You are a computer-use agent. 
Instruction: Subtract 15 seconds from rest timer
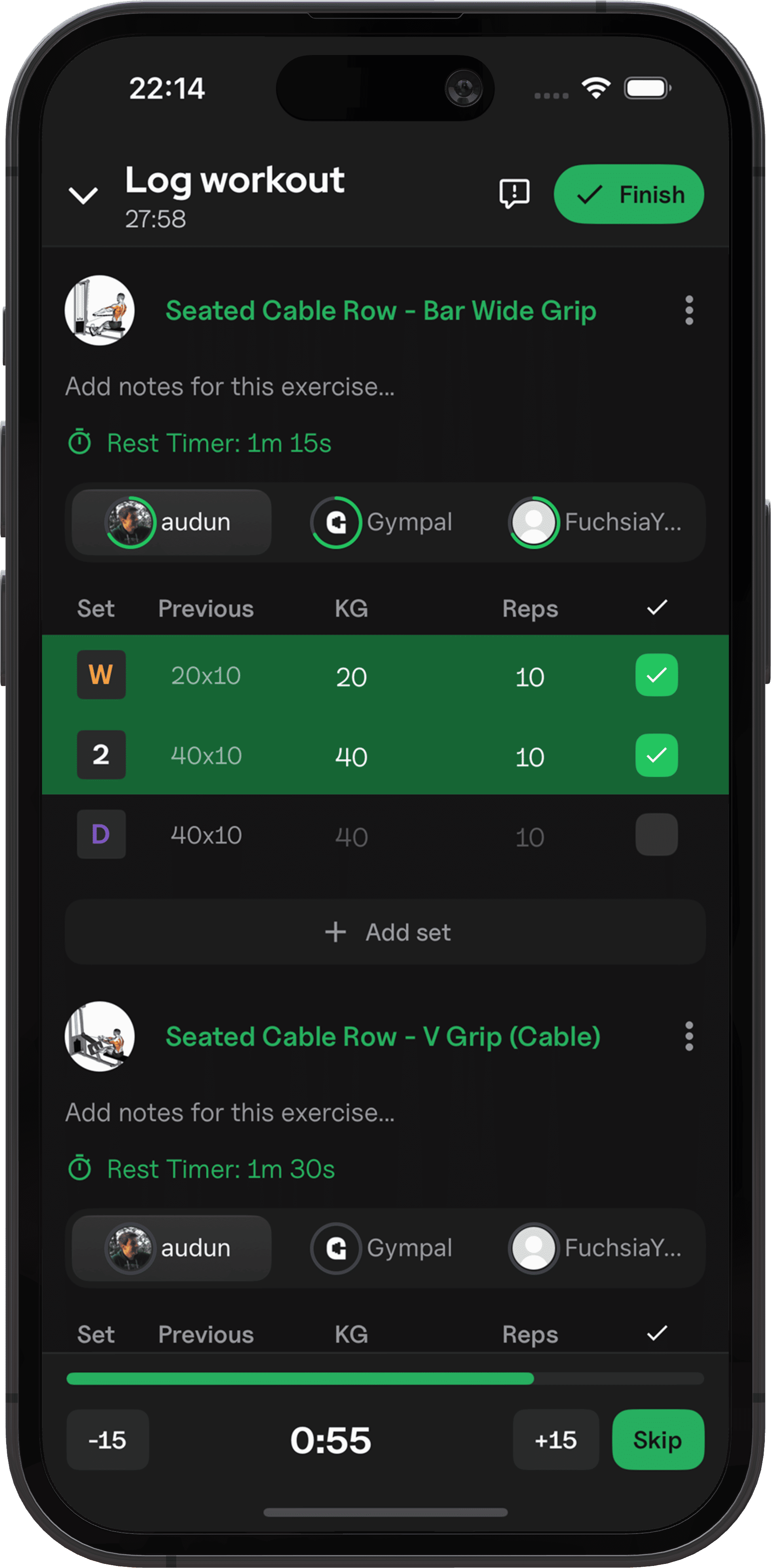click(x=107, y=1440)
